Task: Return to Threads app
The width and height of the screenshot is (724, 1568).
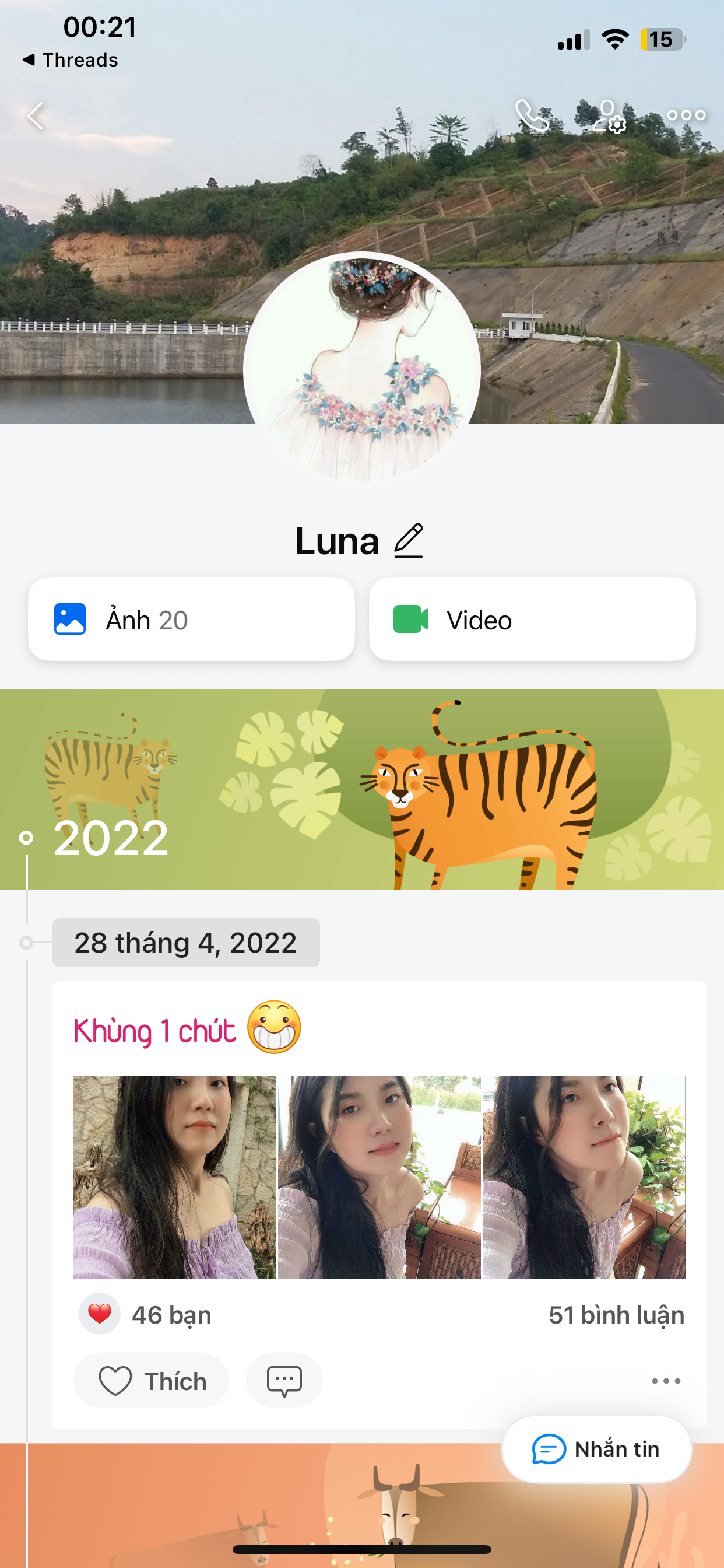Action: tap(70, 60)
